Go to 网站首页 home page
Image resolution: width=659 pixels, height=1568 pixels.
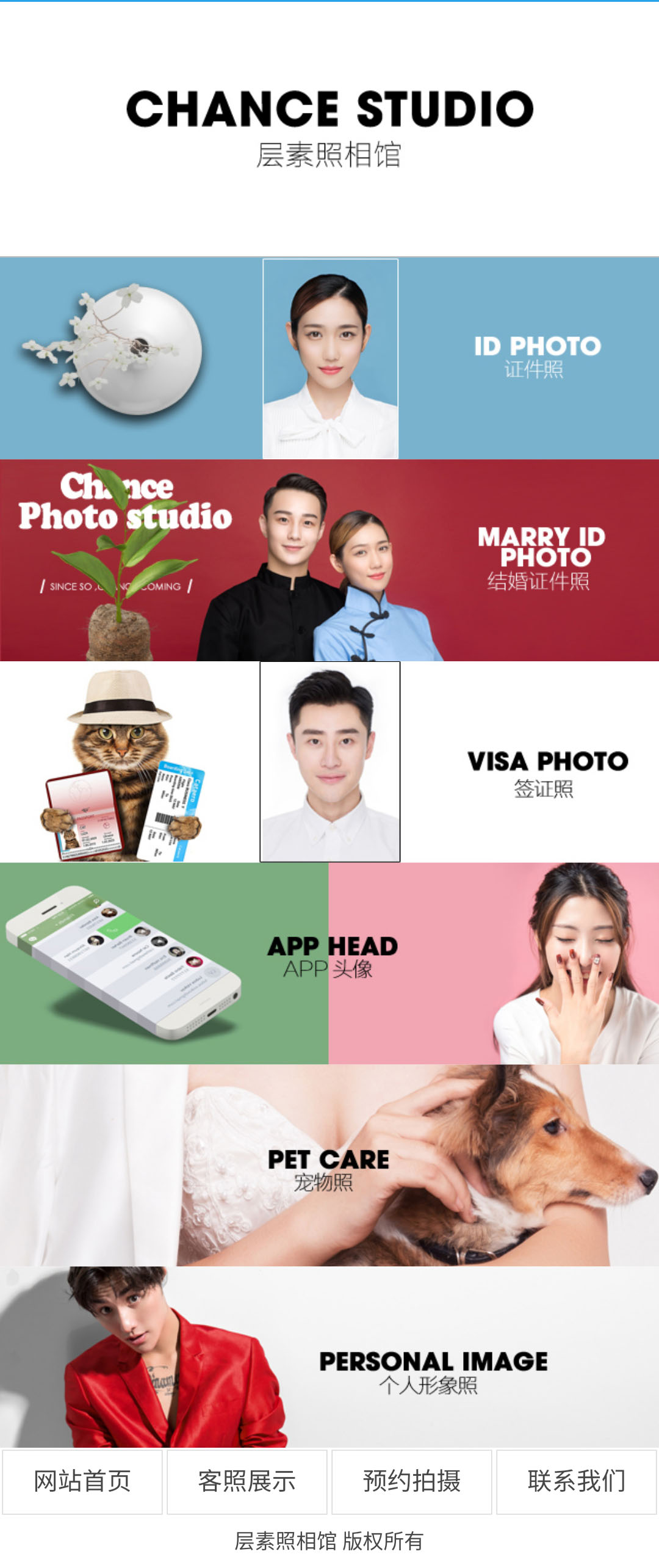82,1481
